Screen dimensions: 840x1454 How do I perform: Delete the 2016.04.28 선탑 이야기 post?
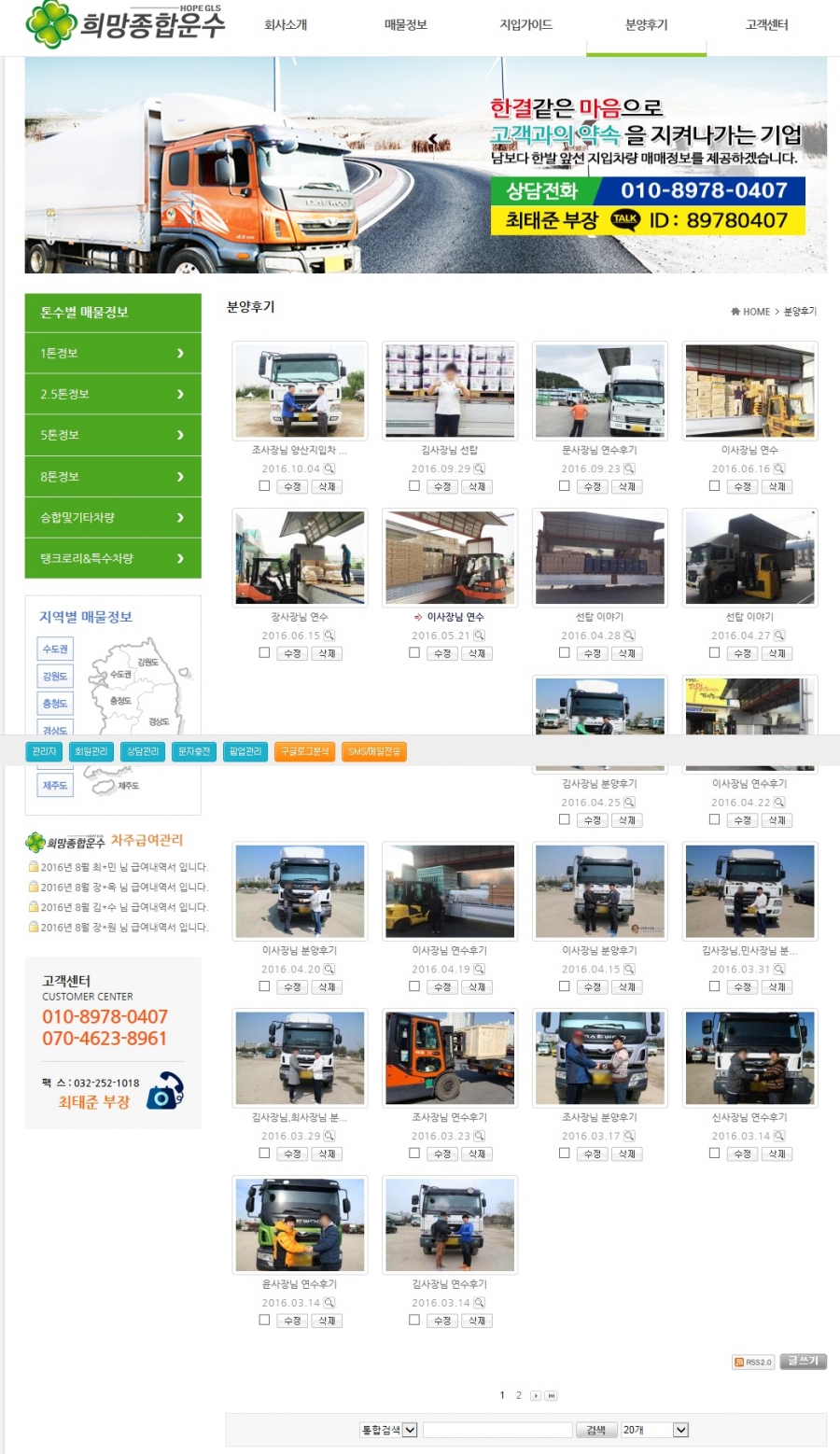(627, 654)
